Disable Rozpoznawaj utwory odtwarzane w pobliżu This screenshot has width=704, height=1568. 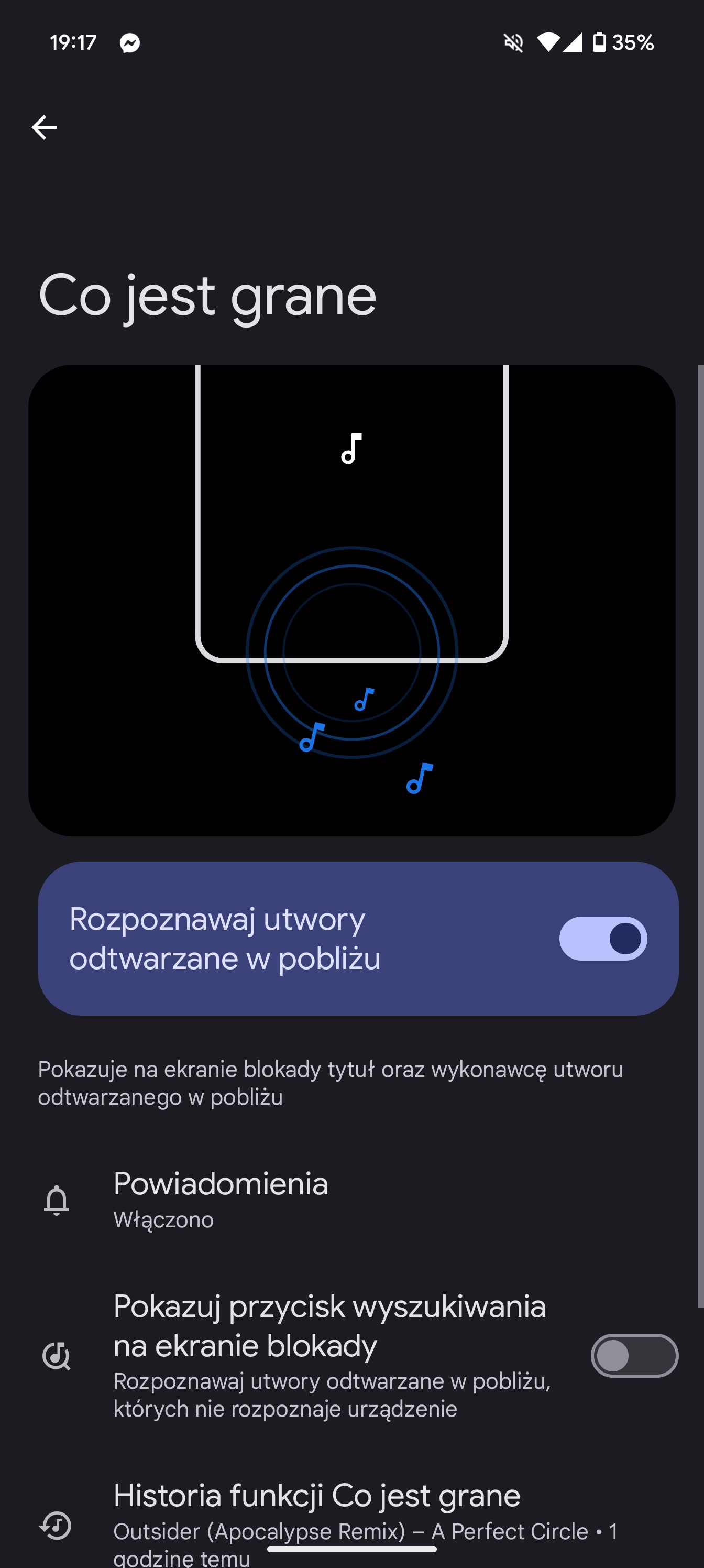pos(602,938)
